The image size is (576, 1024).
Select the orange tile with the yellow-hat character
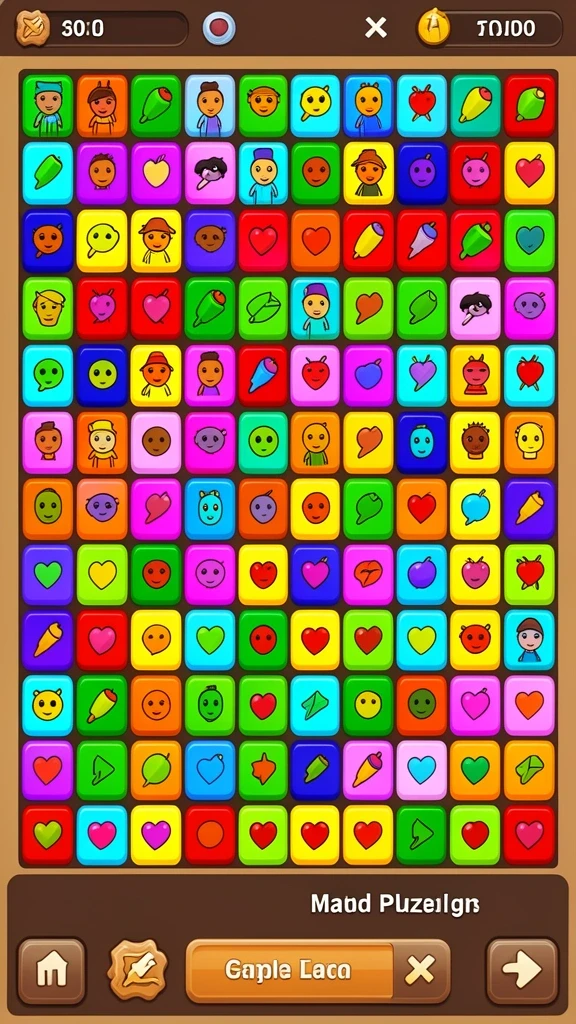[x=102, y=442]
